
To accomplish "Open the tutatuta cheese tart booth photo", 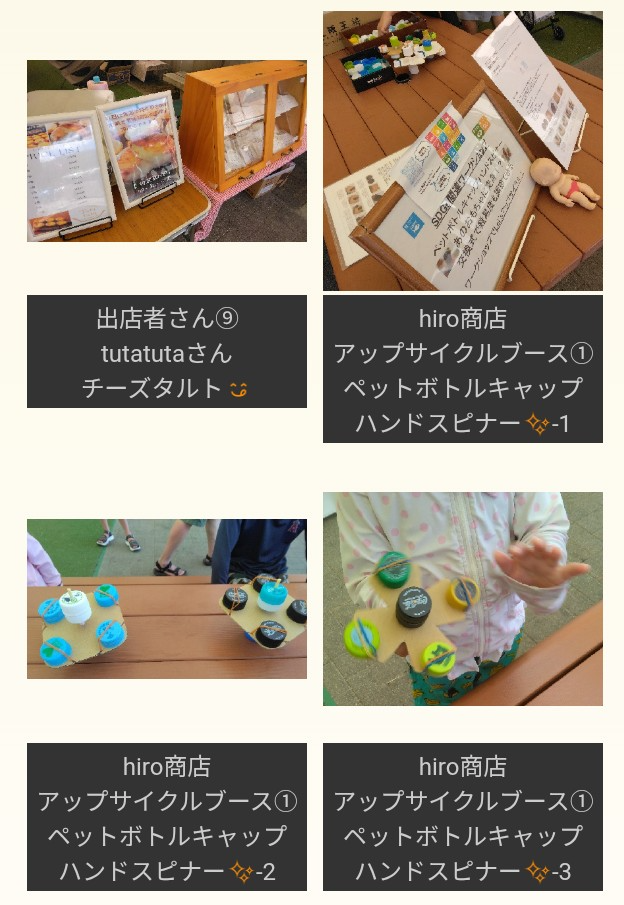I will coord(167,151).
